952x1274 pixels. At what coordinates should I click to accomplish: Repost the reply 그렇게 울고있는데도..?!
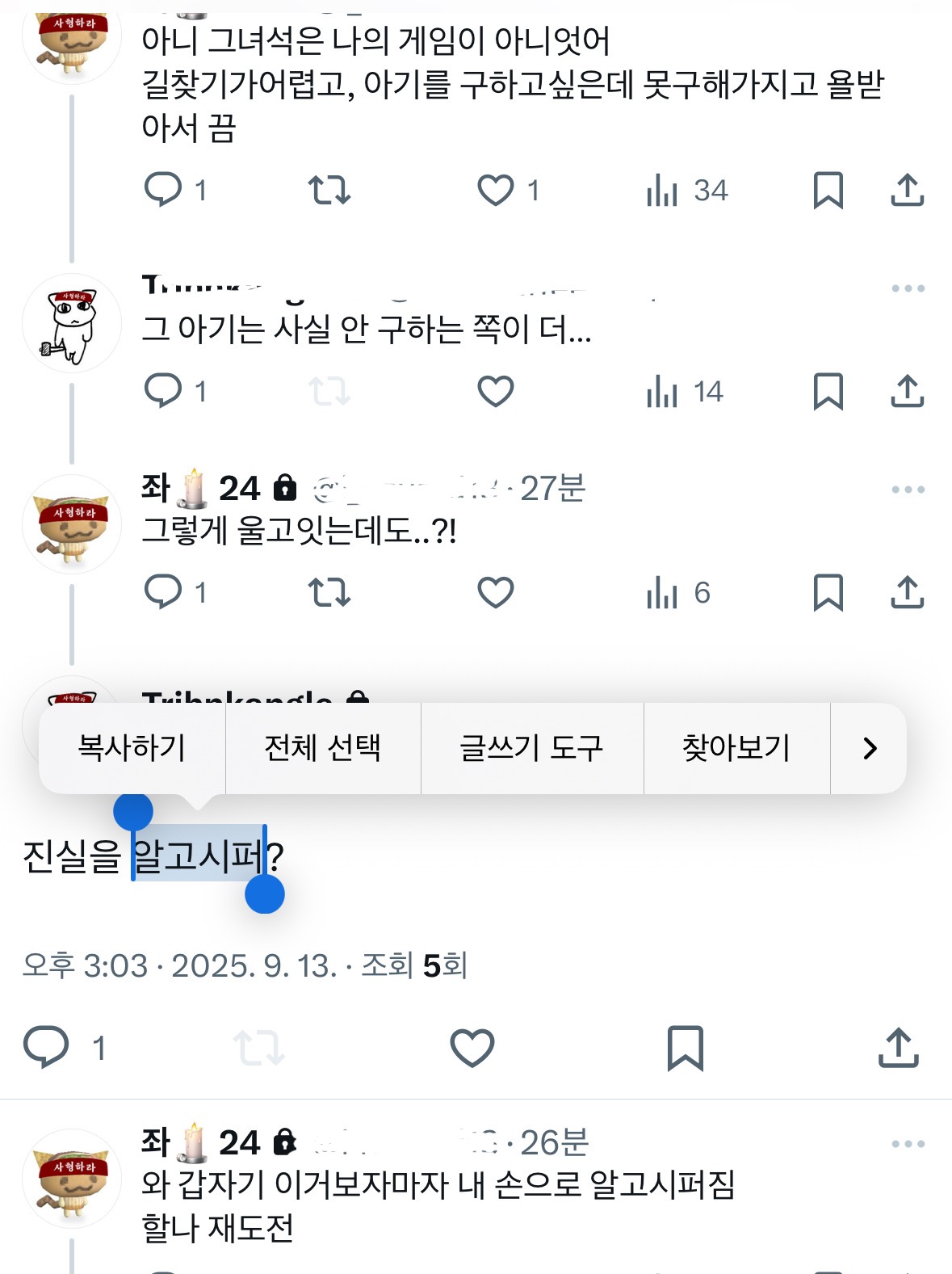[x=329, y=592]
